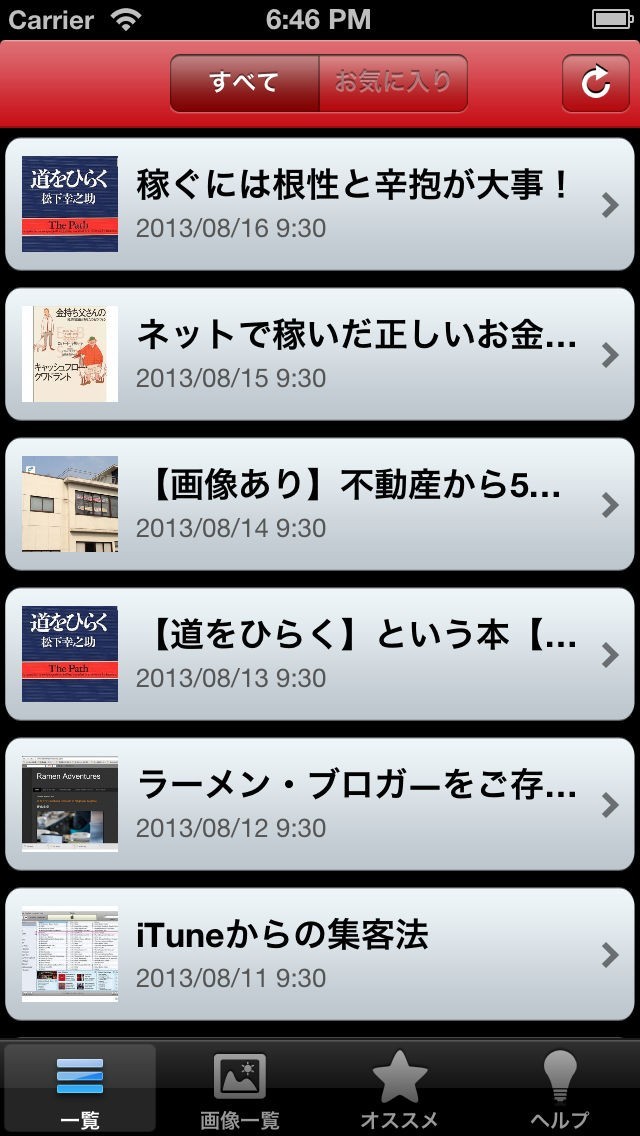The width and height of the screenshot is (640, 1136).
Task: Switch to the 画像一覧 tab
Action: pyautogui.click(x=240, y=1089)
